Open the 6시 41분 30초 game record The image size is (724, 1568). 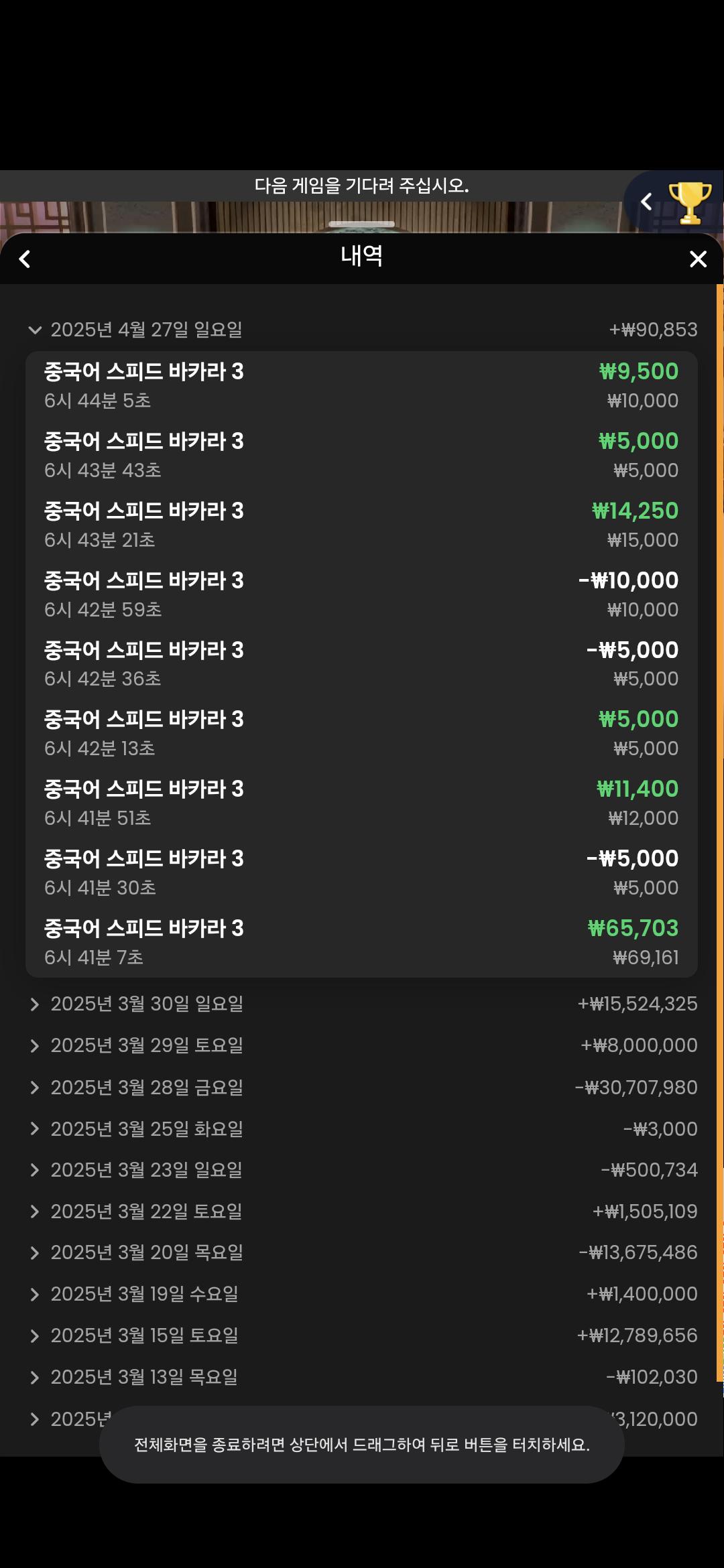tap(361, 872)
